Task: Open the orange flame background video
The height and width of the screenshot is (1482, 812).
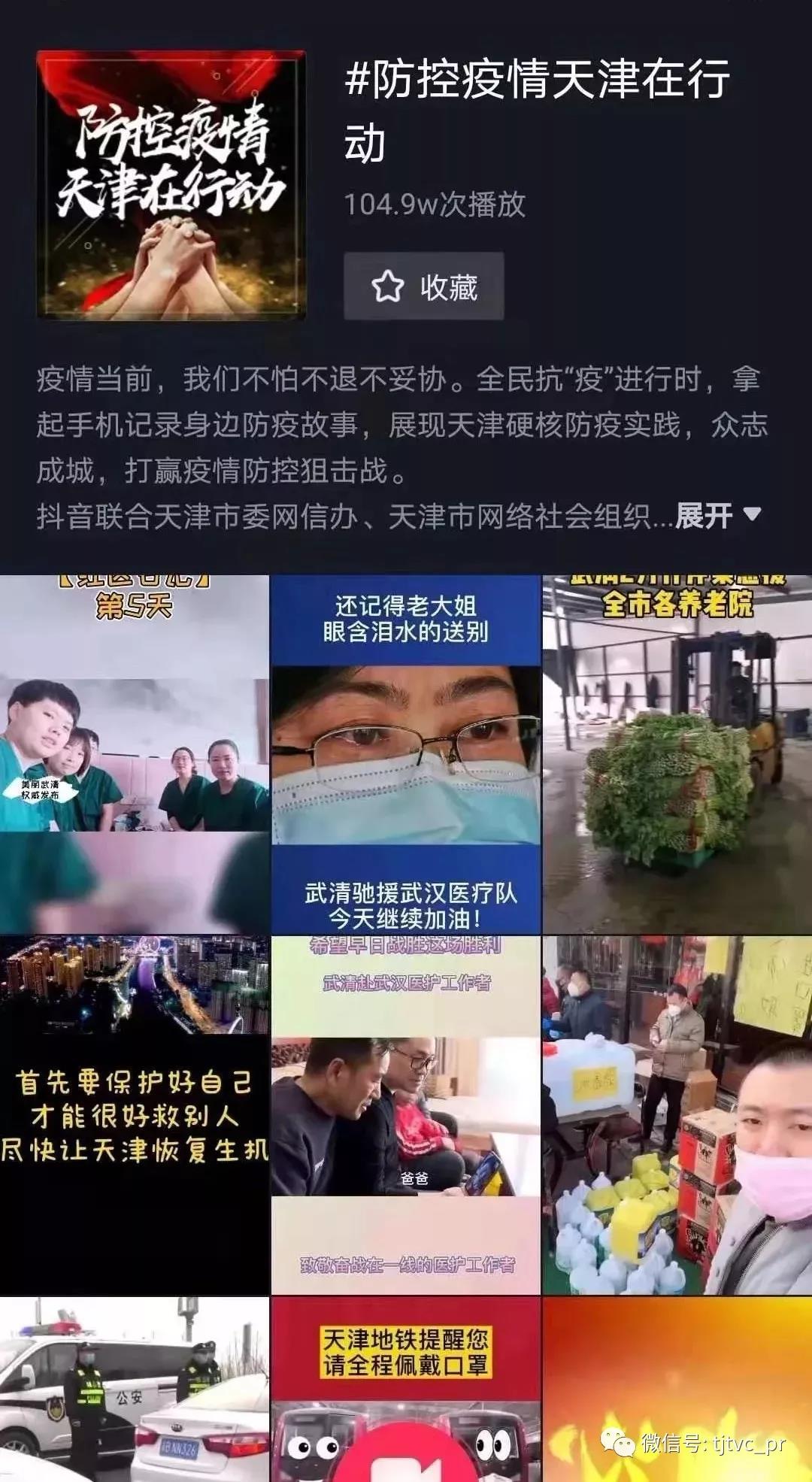Action: (677, 1390)
